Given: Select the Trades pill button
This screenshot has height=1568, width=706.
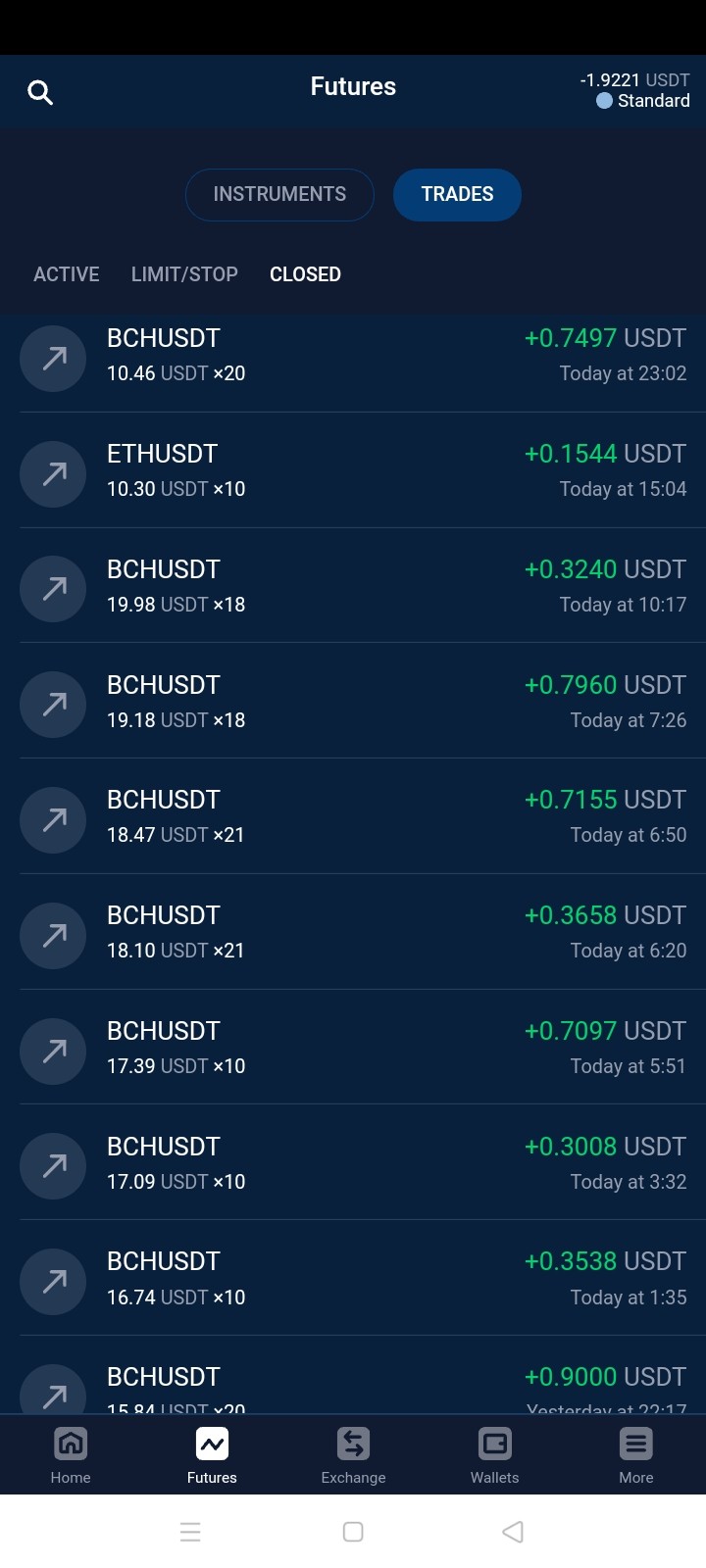Looking at the screenshot, I should 457,194.
